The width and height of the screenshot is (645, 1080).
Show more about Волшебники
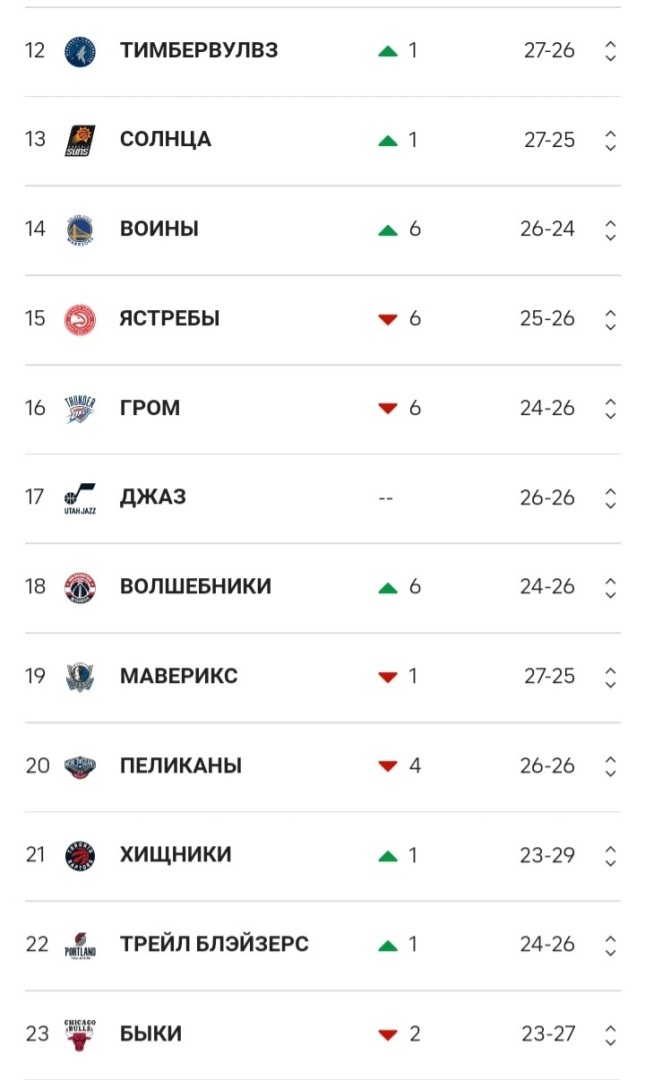(610, 587)
